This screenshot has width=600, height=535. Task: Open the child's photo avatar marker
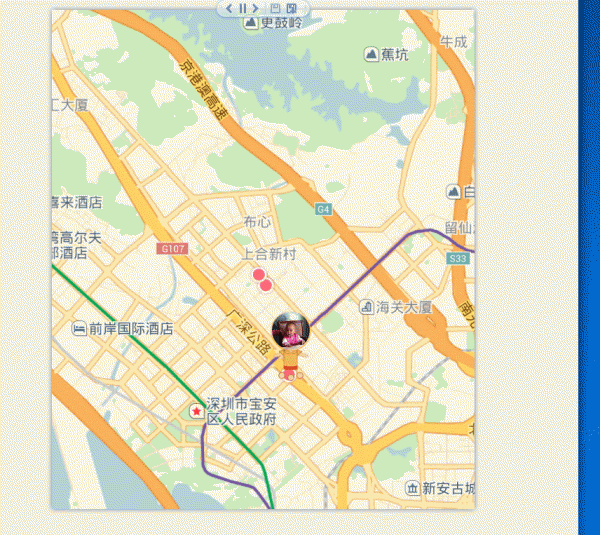290,328
